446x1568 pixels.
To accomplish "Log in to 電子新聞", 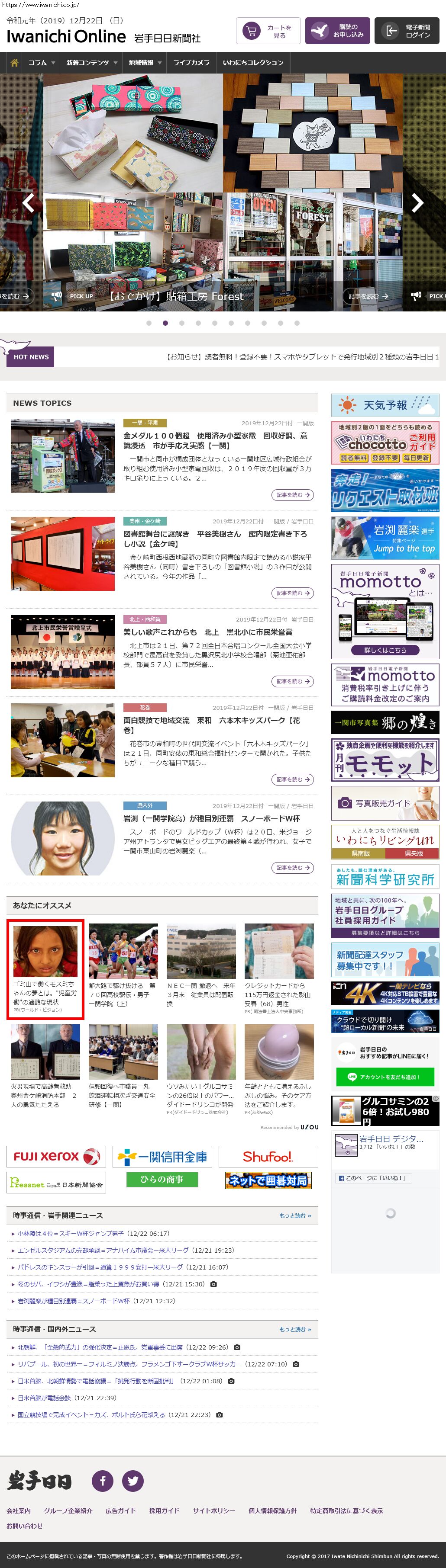I will click(407, 31).
